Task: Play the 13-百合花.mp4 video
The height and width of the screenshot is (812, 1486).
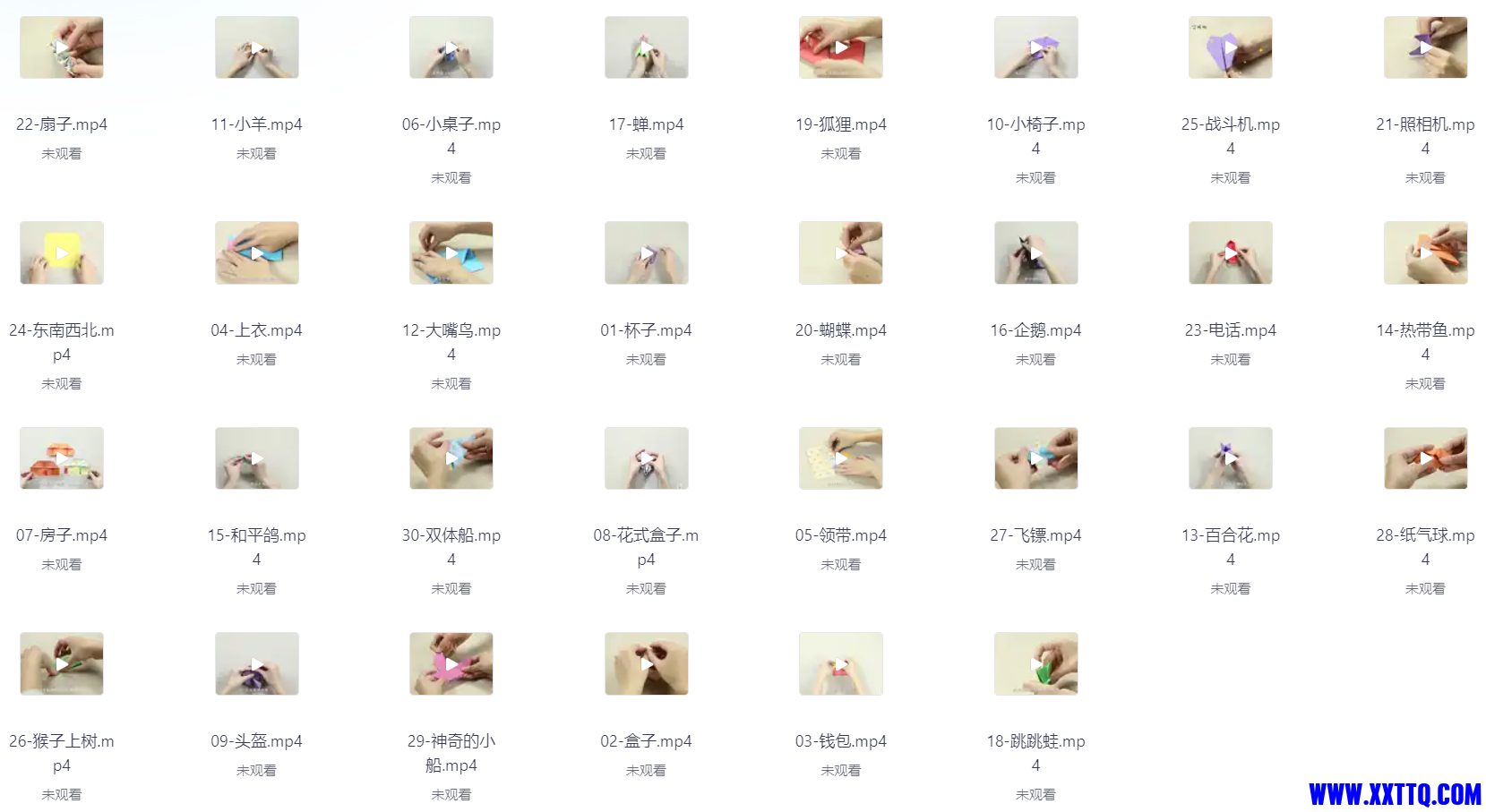Action: click(1231, 458)
